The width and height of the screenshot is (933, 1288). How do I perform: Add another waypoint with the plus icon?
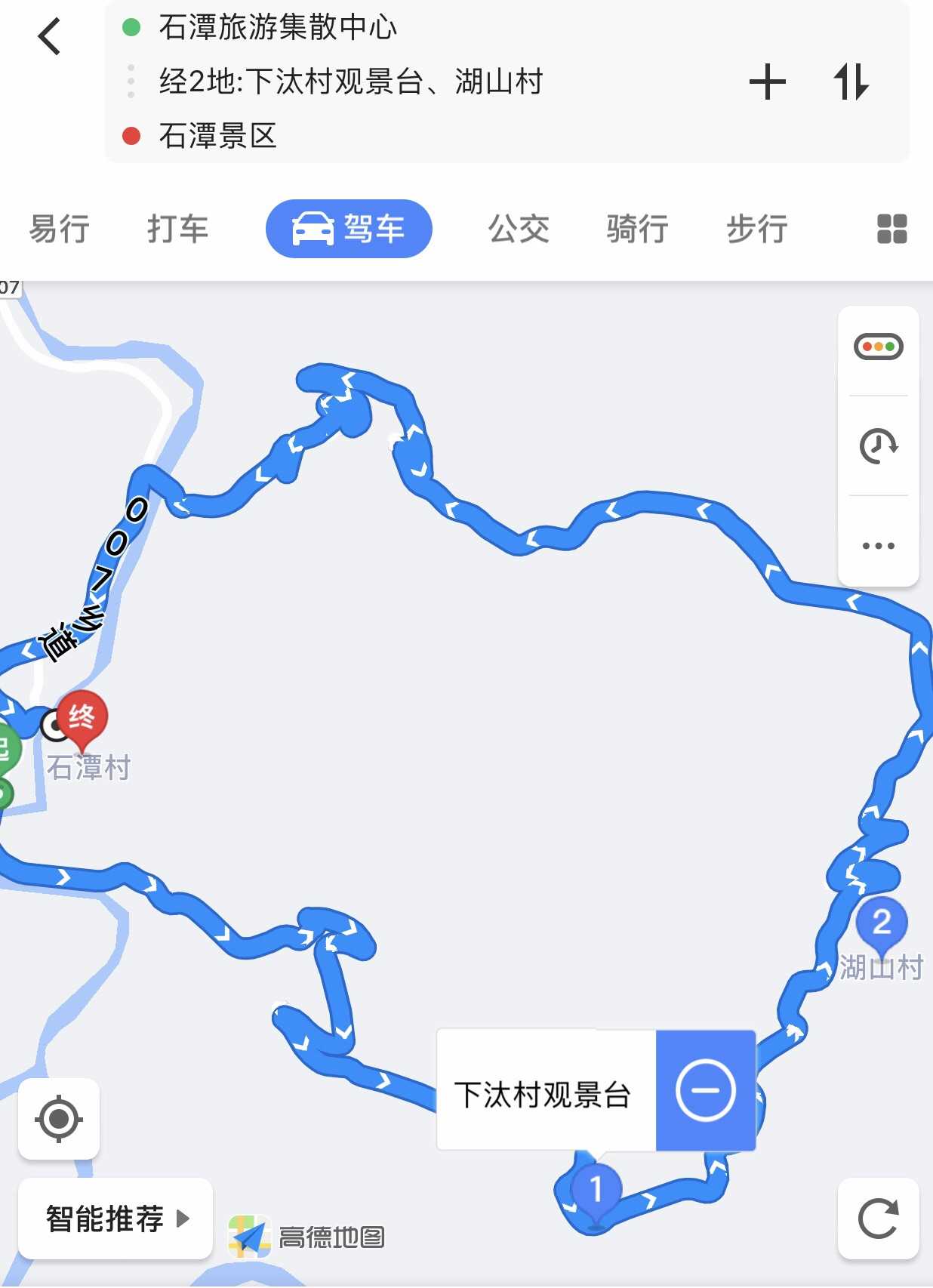767,82
